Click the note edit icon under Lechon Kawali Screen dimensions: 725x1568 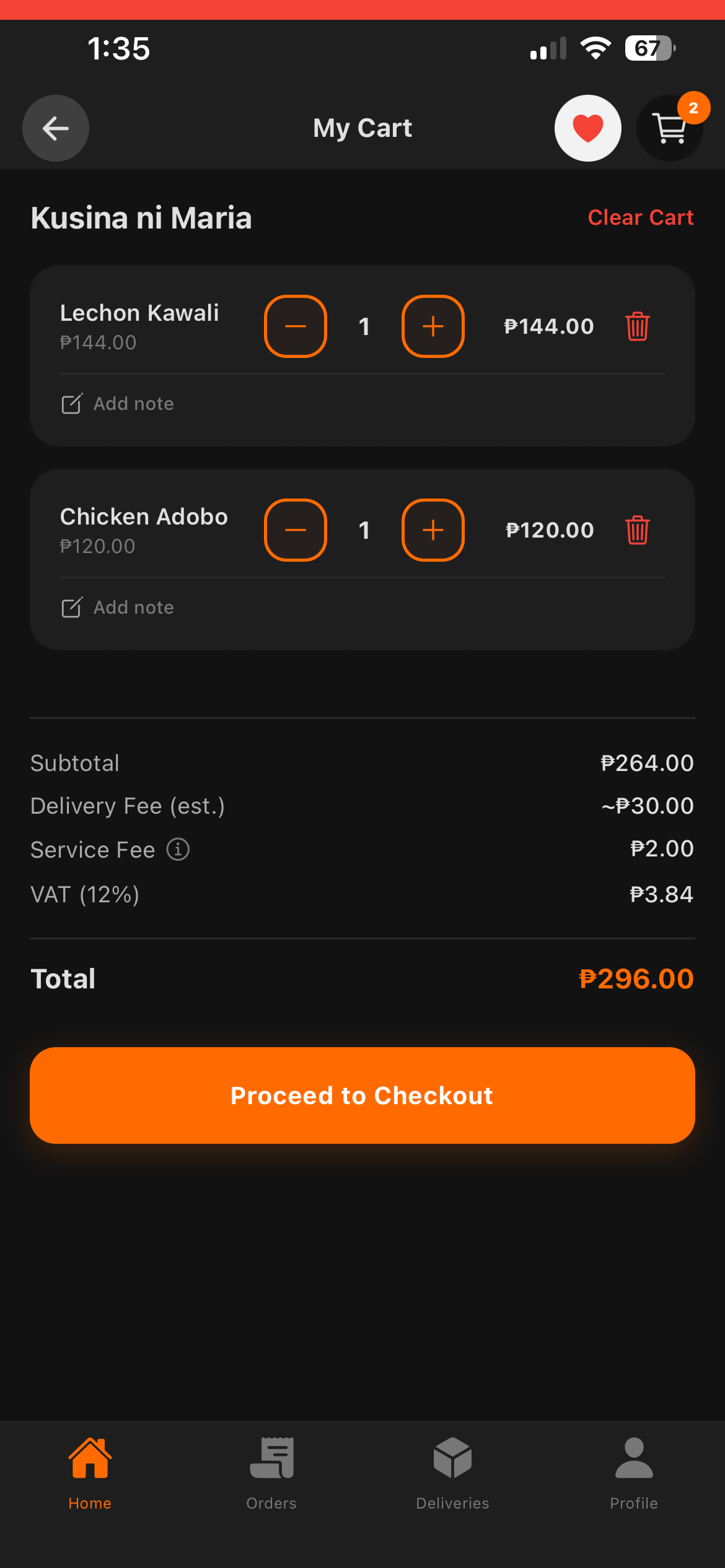(x=72, y=403)
